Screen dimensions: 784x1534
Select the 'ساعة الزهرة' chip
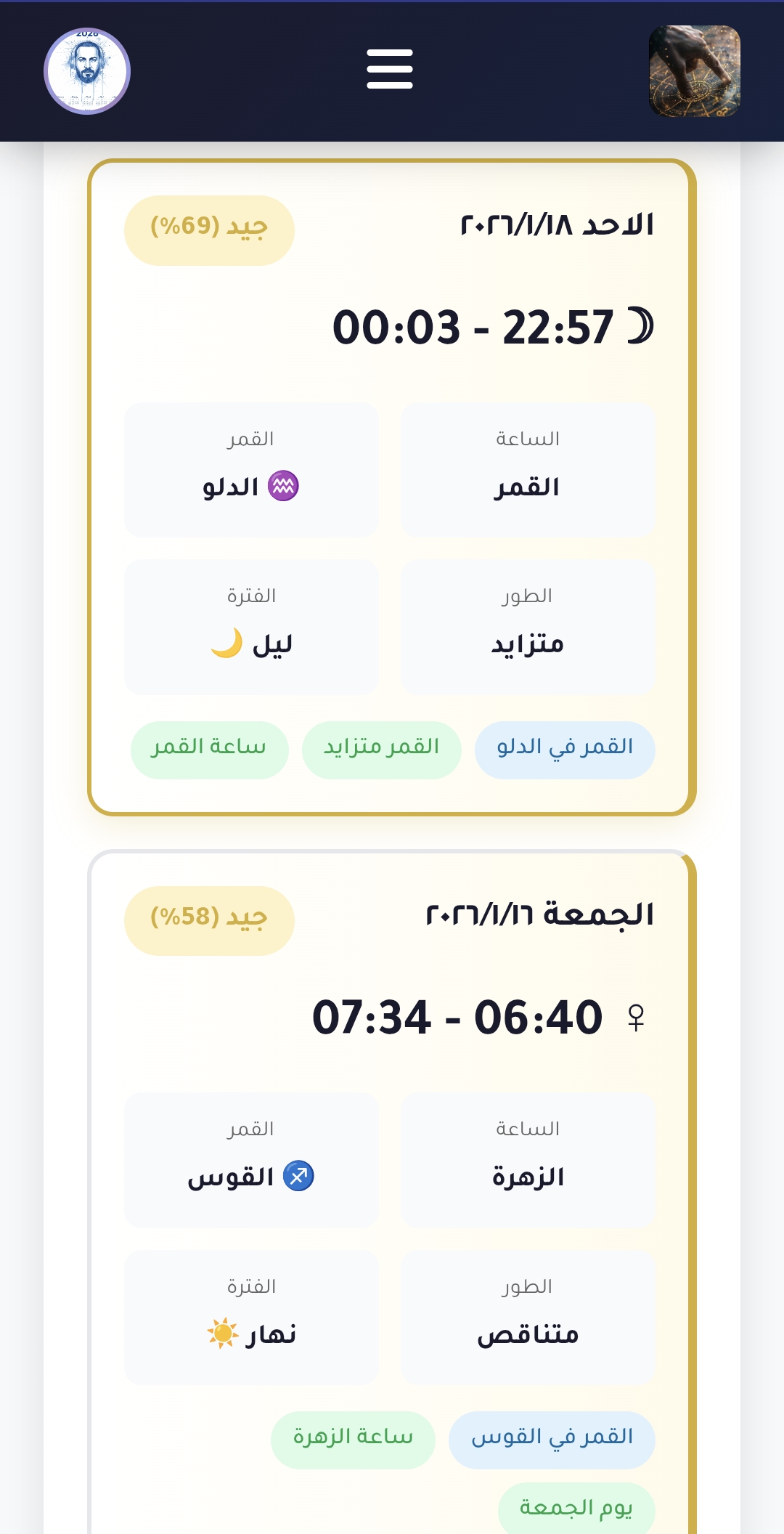(353, 1440)
